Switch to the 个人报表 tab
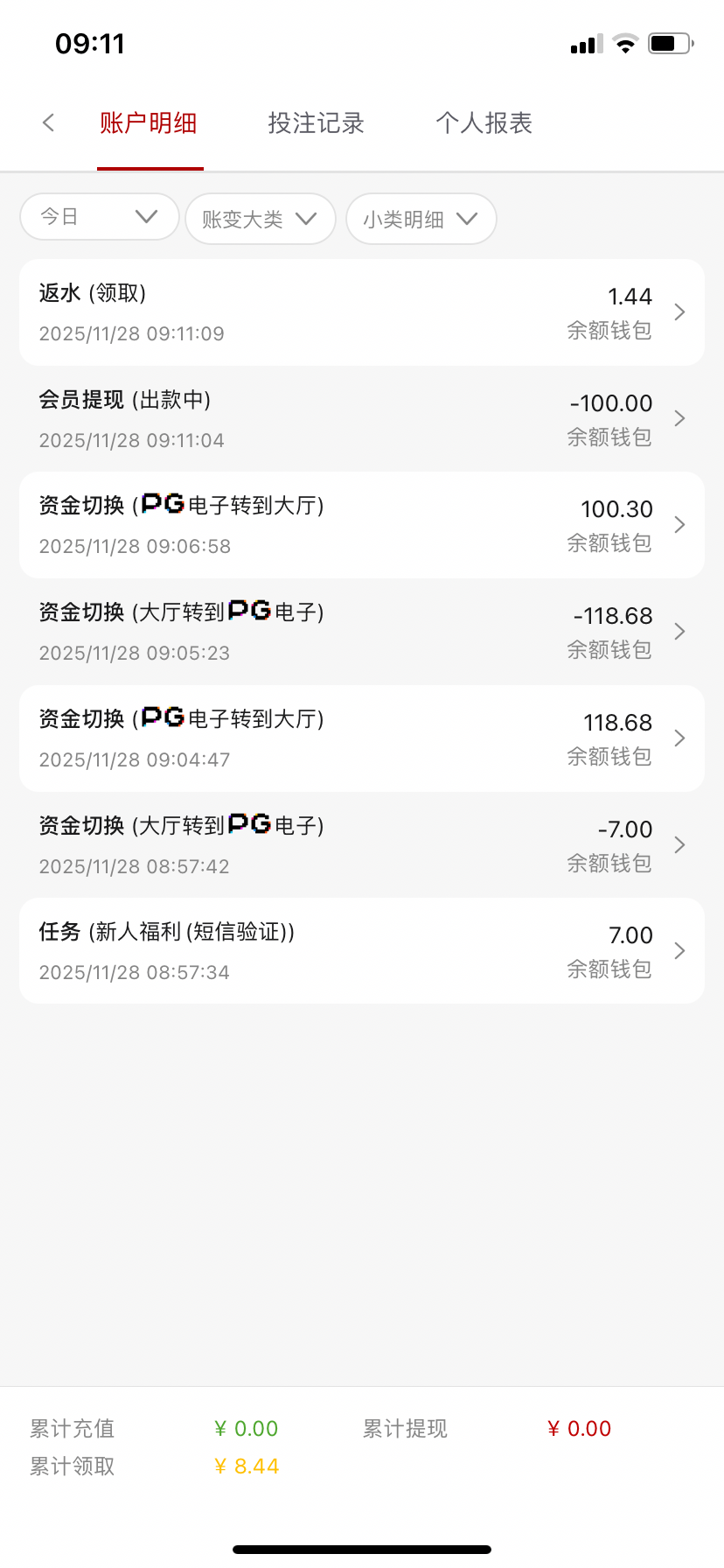Viewport: 724px width, 1568px height. (x=484, y=123)
